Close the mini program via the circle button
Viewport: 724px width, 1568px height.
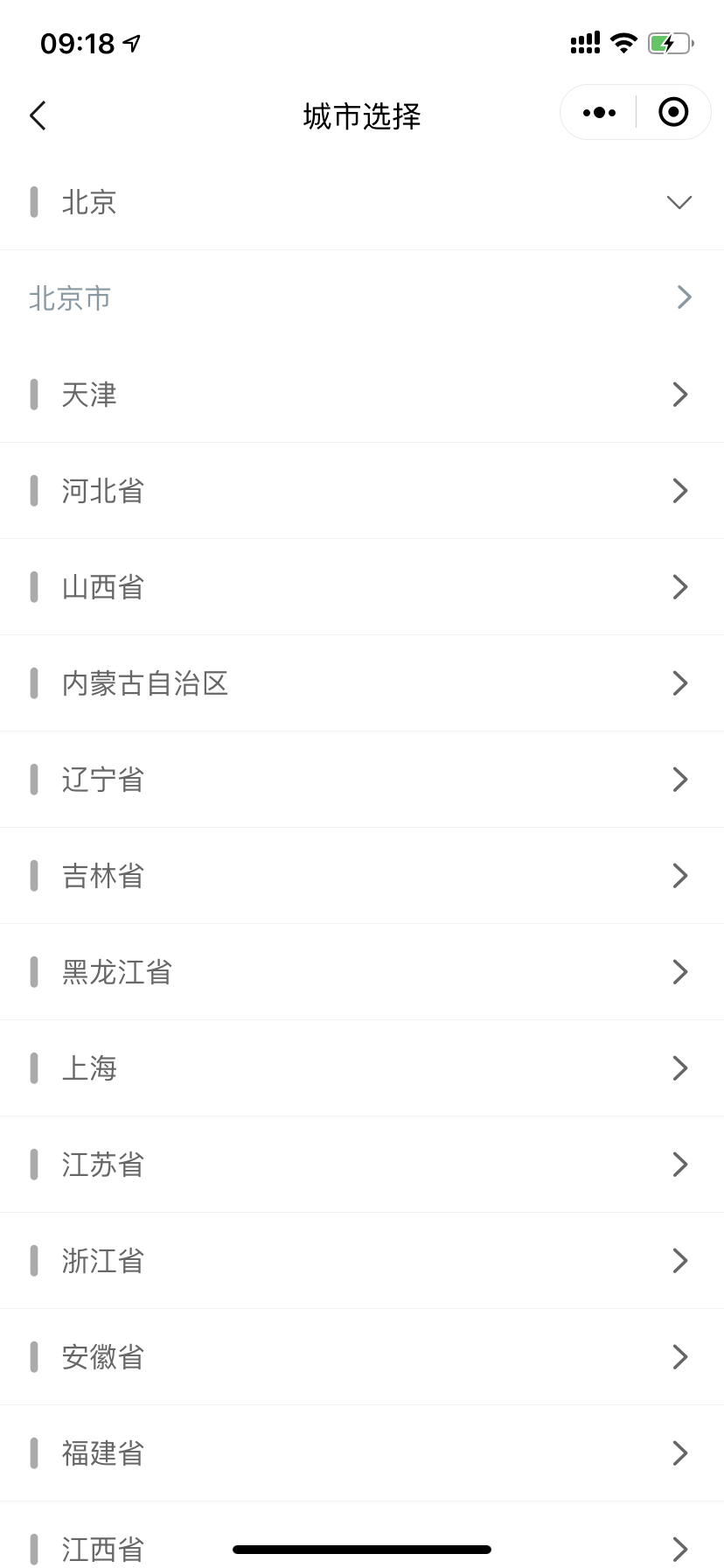(672, 112)
